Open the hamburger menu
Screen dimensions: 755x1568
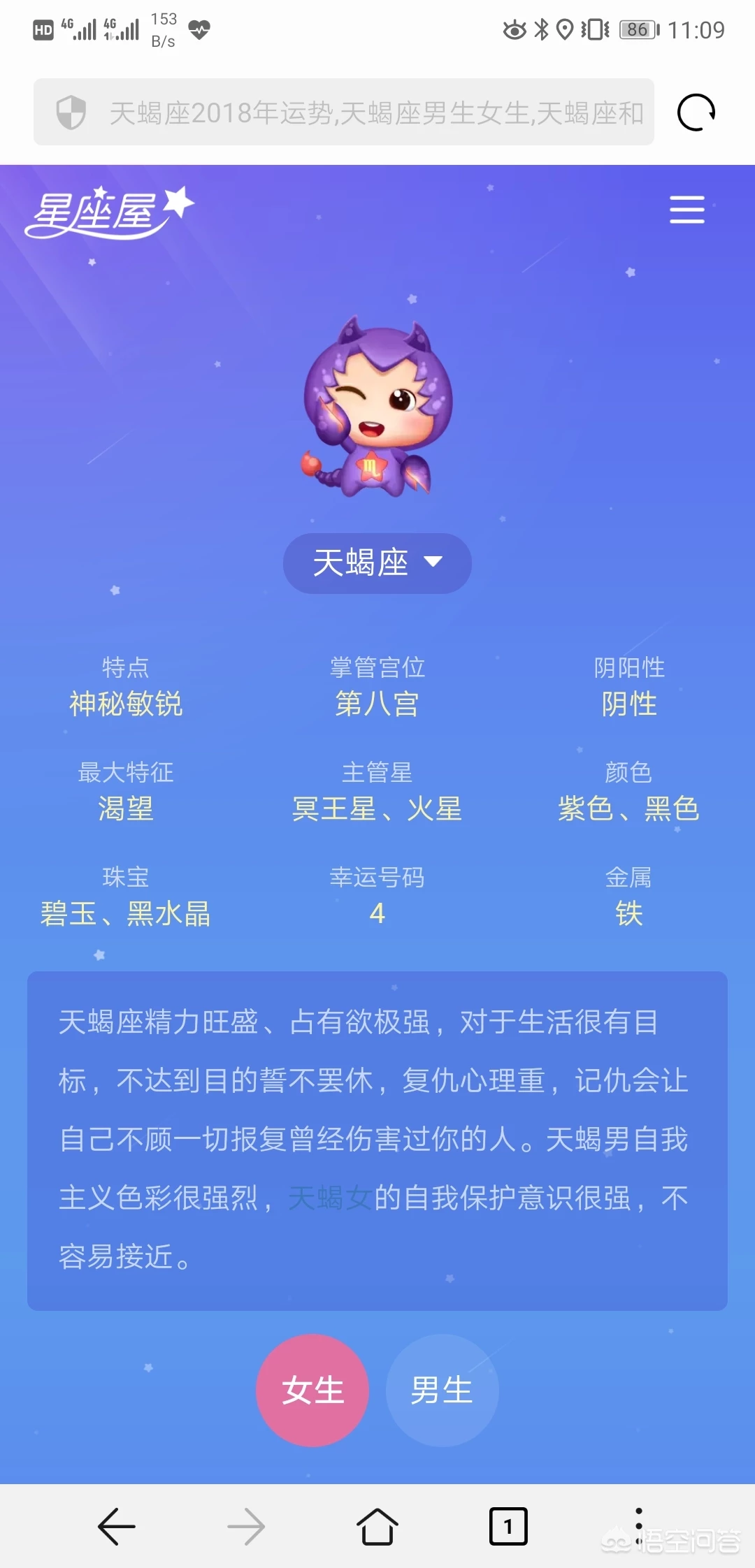[x=687, y=210]
